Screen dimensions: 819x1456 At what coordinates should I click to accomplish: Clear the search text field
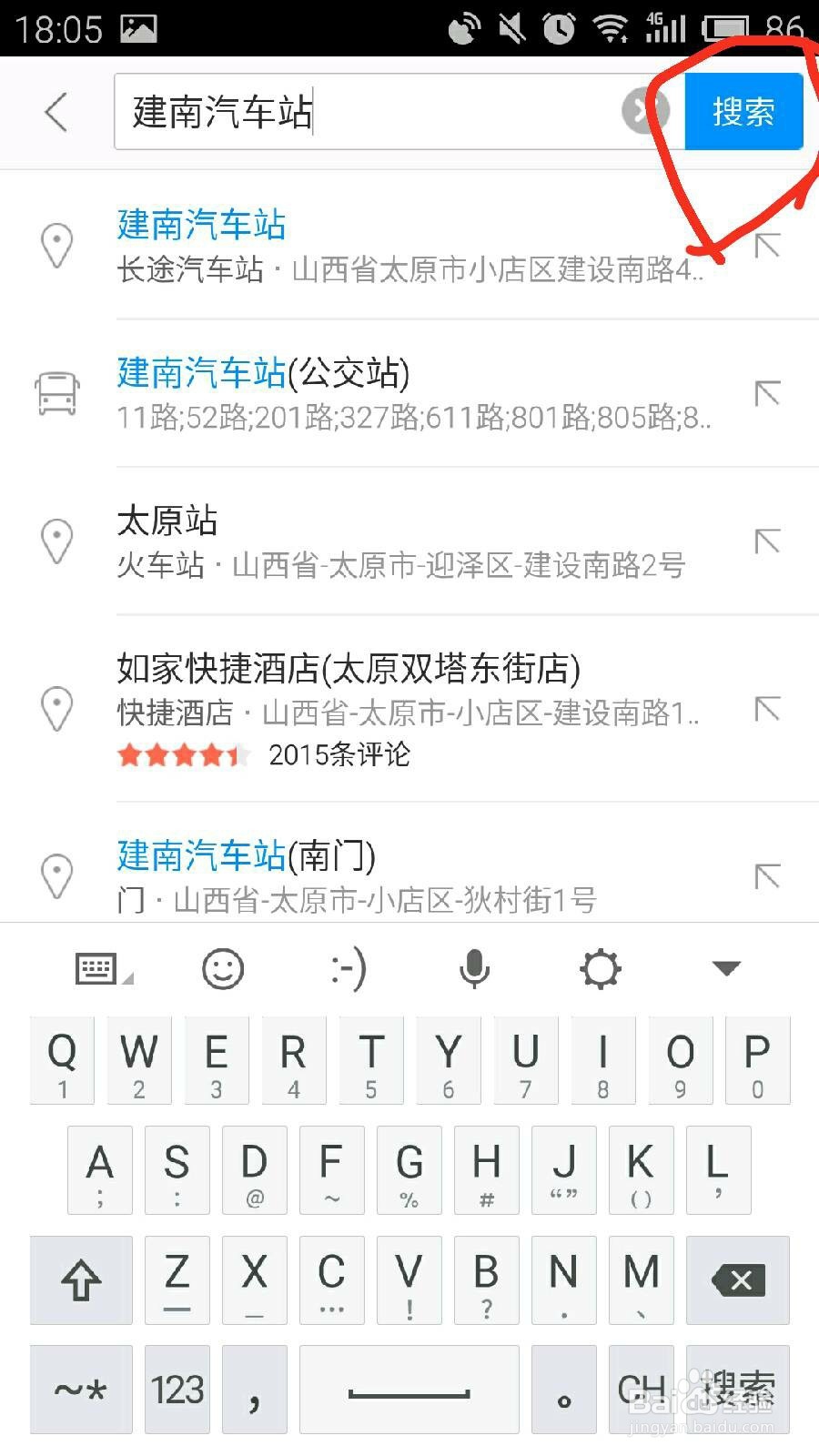pyautogui.click(x=645, y=111)
